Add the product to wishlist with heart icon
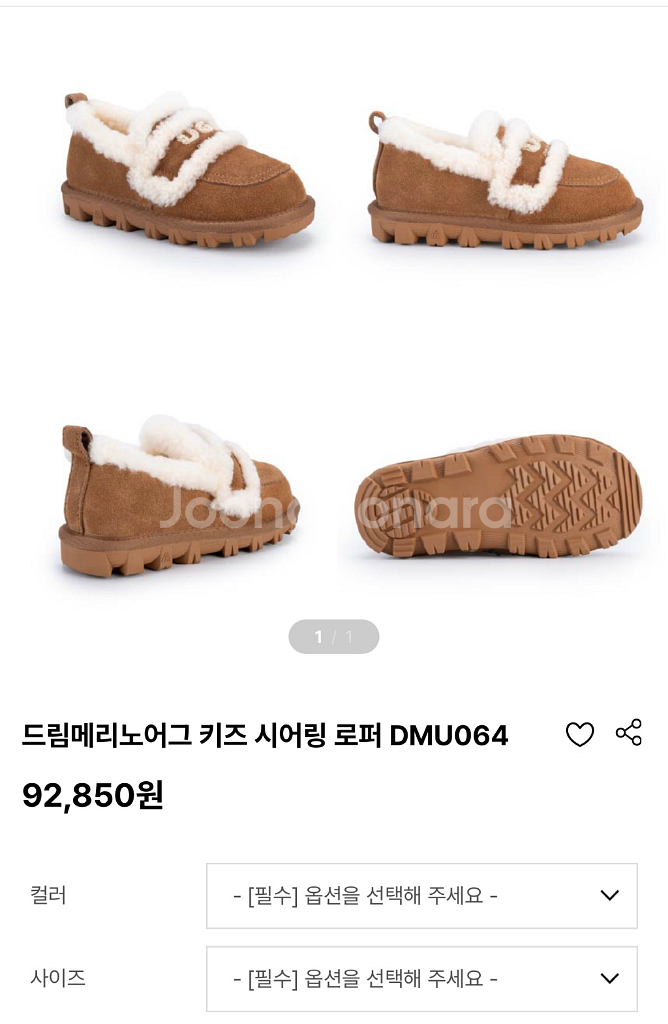The height and width of the screenshot is (1024, 668). (x=580, y=735)
